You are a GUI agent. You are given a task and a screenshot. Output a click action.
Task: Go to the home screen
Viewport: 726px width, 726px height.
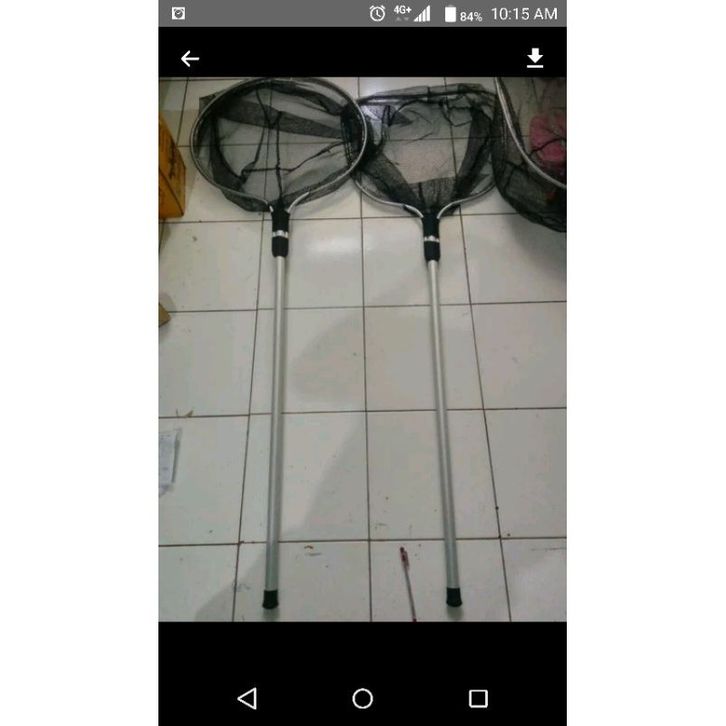363,698
